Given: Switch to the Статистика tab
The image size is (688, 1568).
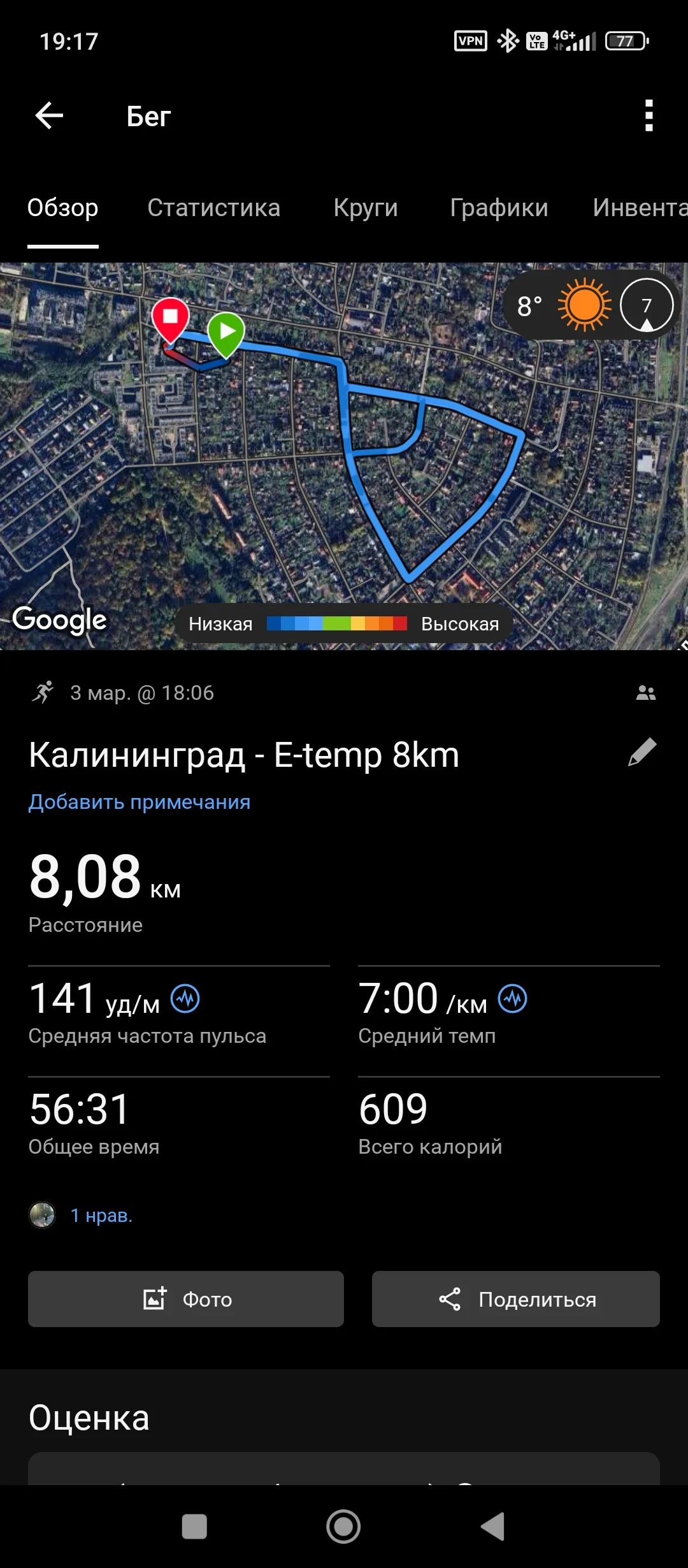Looking at the screenshot, I should pos(213,208).
